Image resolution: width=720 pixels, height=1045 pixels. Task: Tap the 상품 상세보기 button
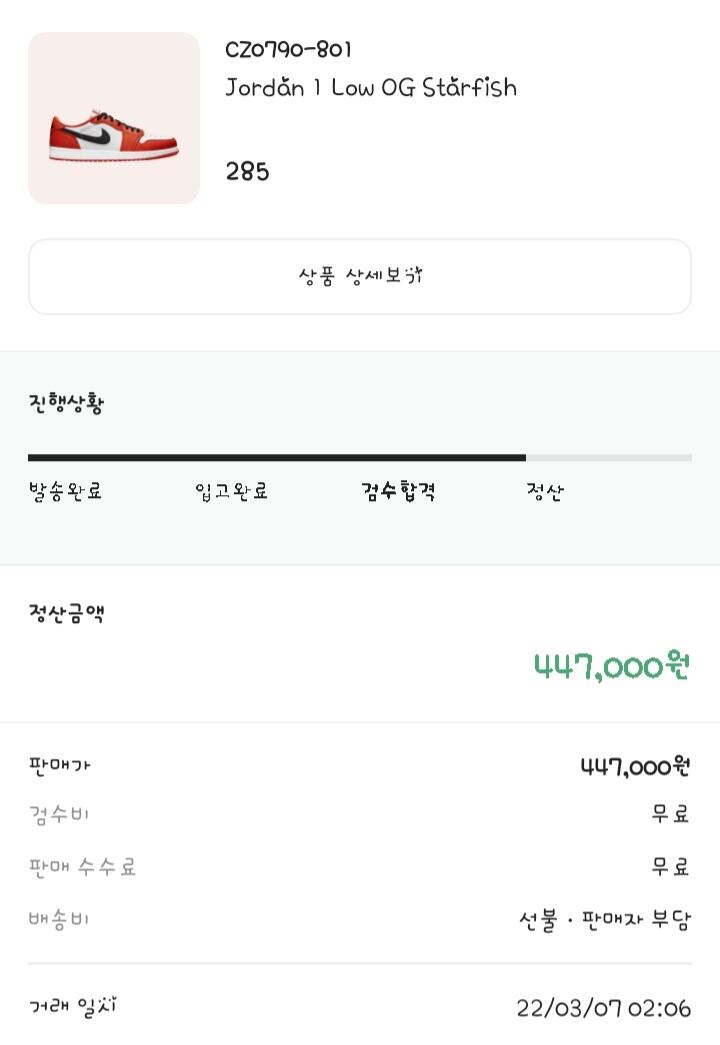360,277
